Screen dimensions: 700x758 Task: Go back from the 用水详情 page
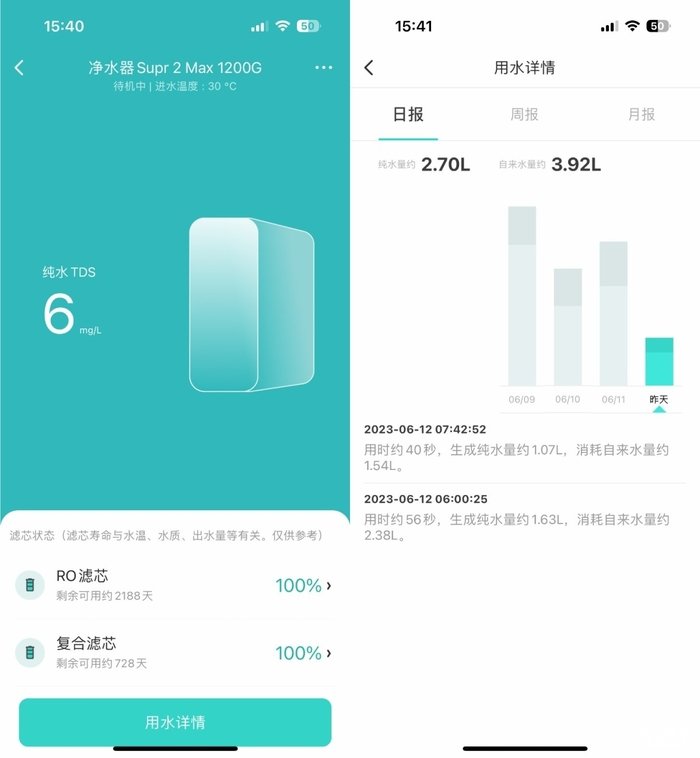tap(369, 68)
